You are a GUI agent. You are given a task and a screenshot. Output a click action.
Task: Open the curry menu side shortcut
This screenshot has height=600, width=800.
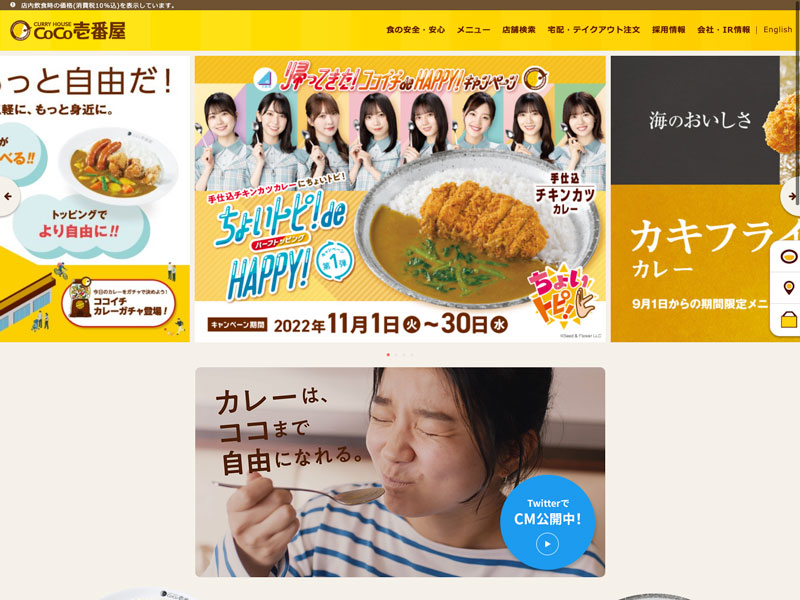788,257
